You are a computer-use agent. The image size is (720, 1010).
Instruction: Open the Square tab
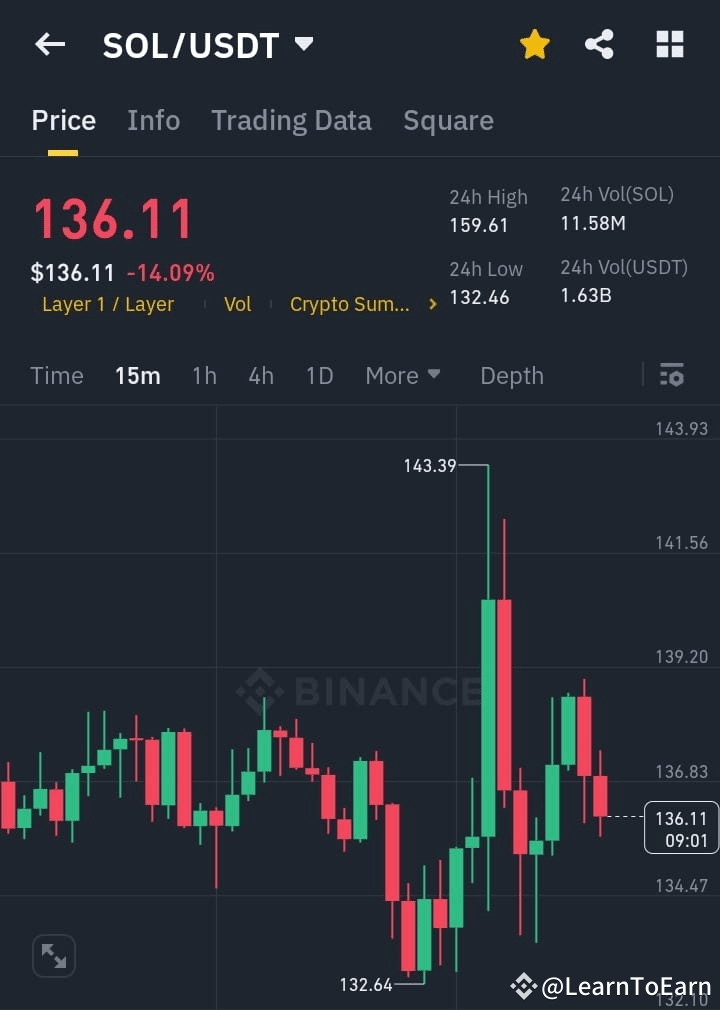[x=448, y=120]
